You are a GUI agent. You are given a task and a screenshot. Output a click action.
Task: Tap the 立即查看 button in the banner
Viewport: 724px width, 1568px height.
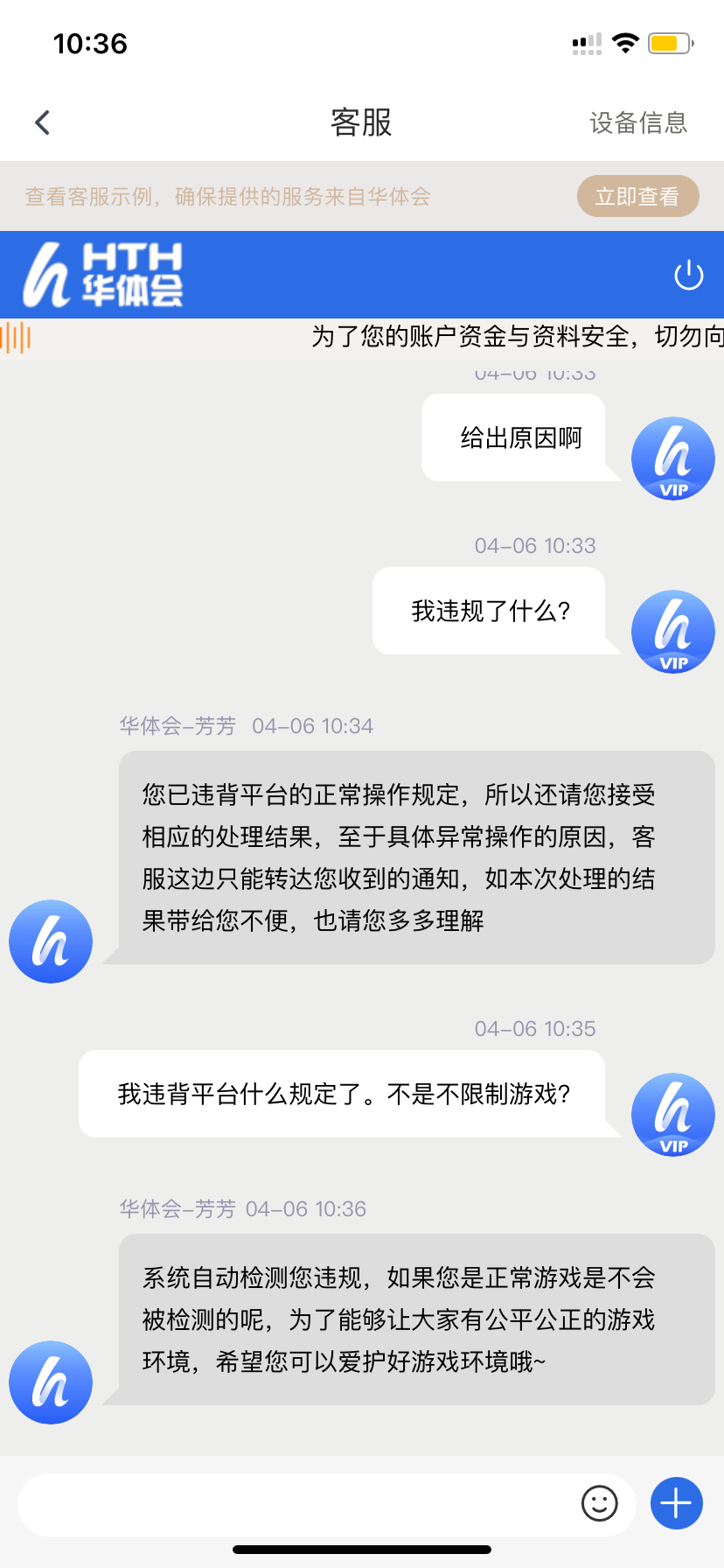tap(637, 196)
